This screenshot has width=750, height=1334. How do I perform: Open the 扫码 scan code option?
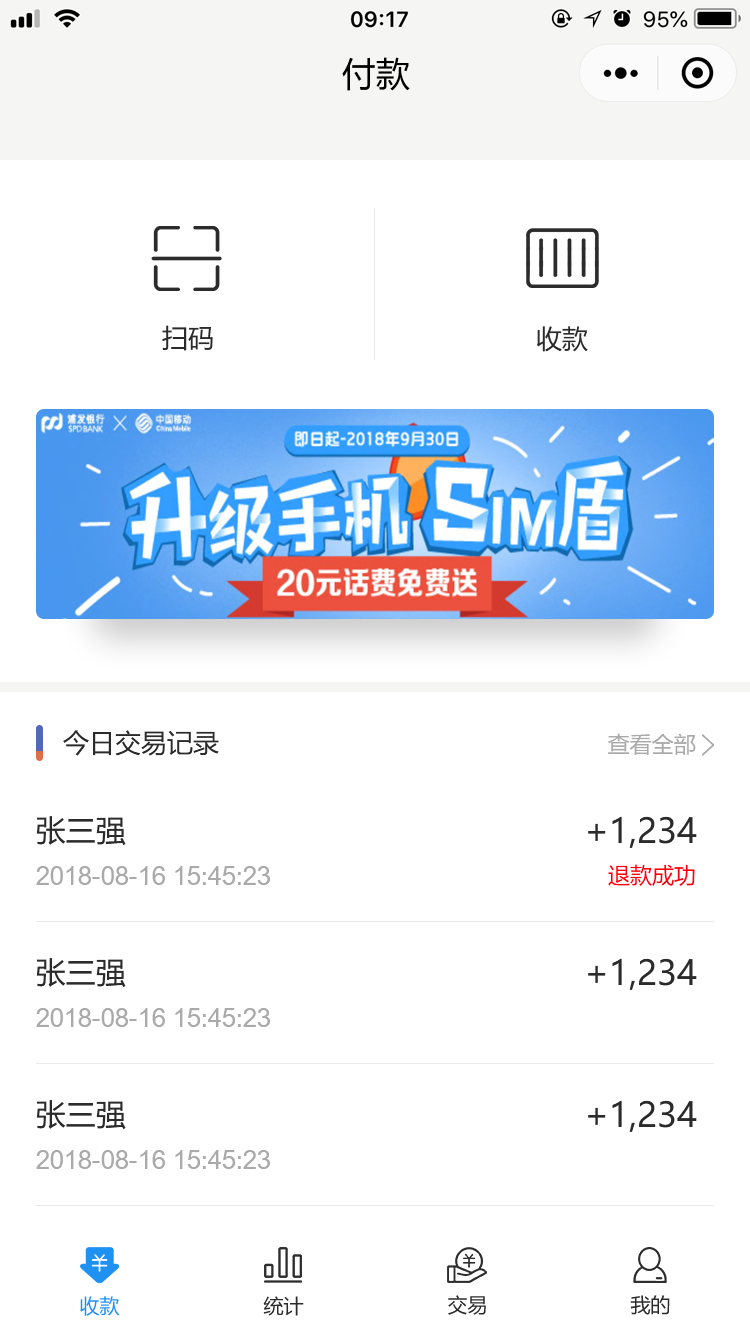[187, 285]
